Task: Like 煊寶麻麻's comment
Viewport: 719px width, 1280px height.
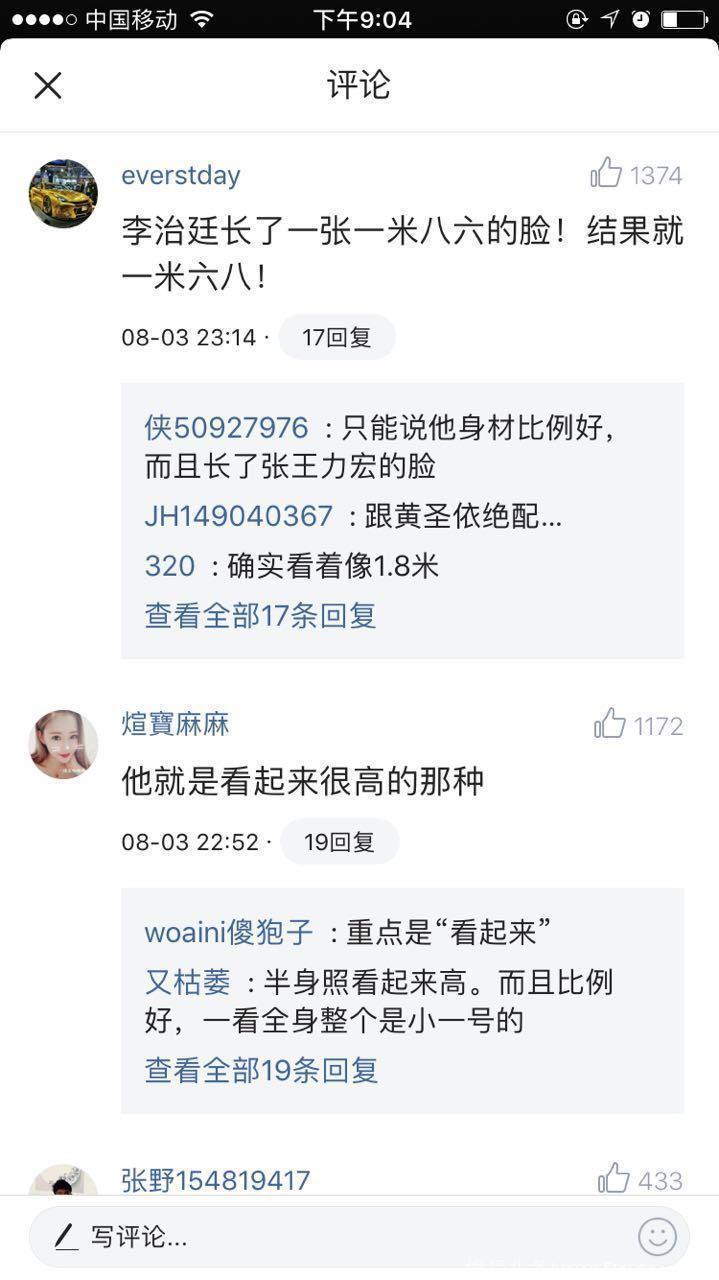Action: tap(610, 724)
